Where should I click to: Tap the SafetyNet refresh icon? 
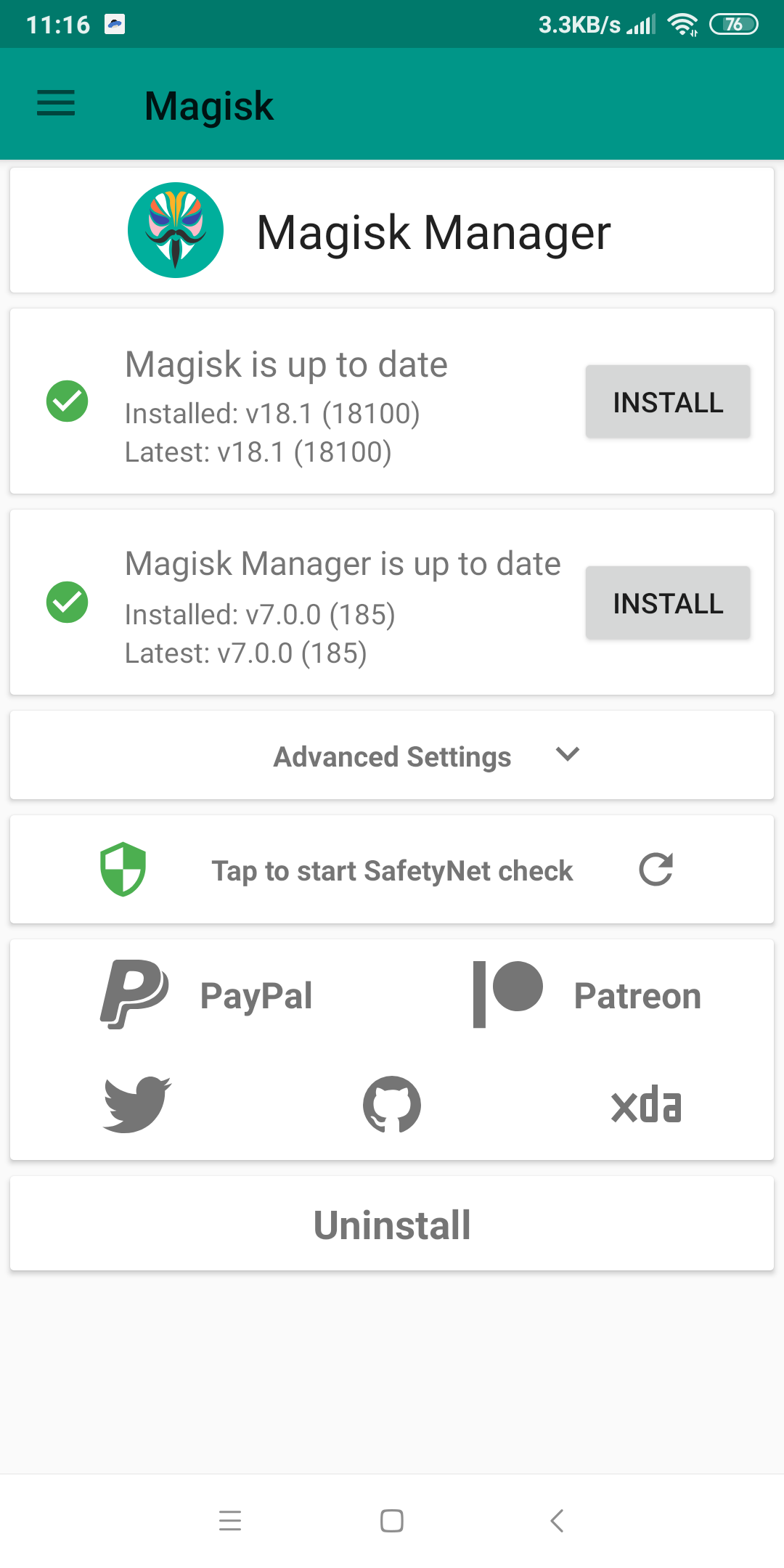[656, 869]
